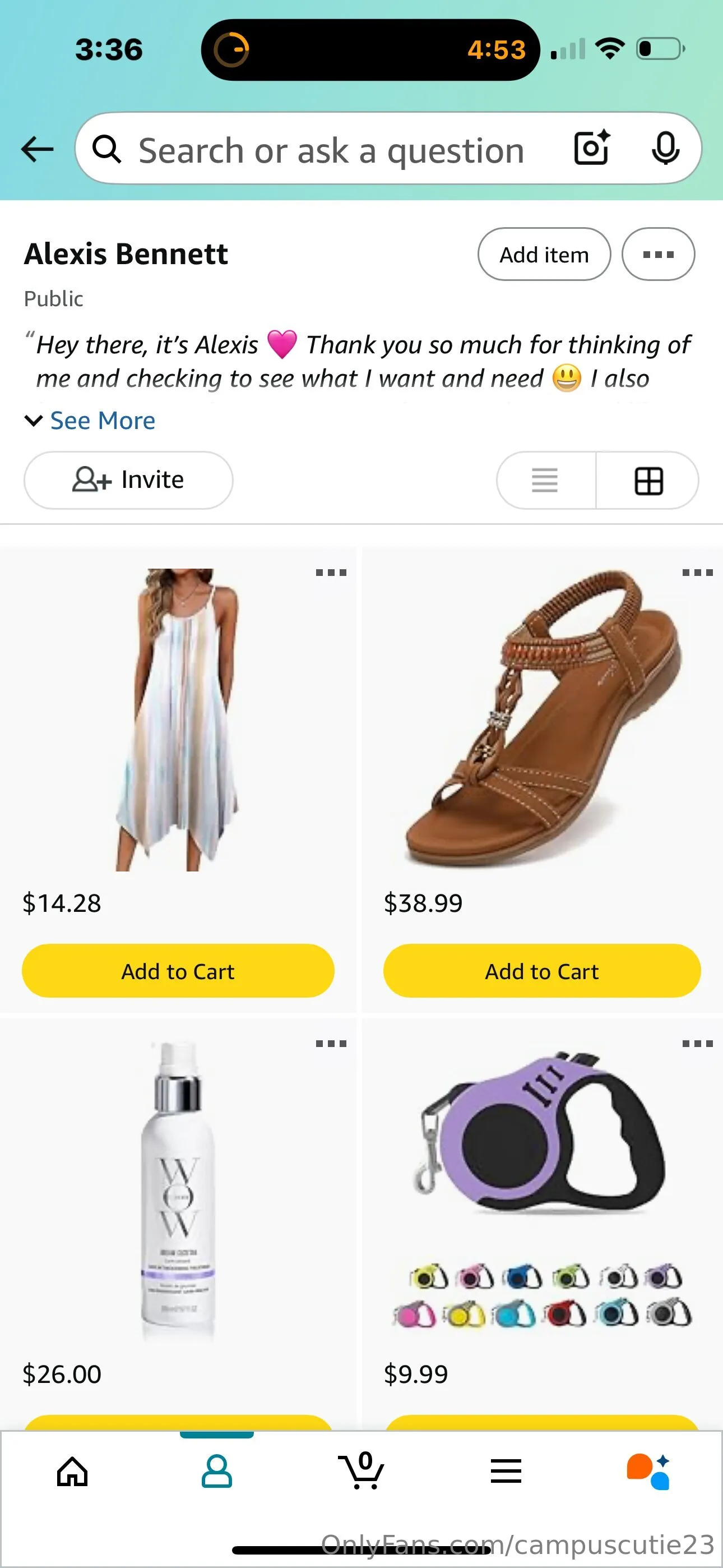Add the $14.28 dress to cart
This screenshot has width=723, height=1568.
[178, 971]
